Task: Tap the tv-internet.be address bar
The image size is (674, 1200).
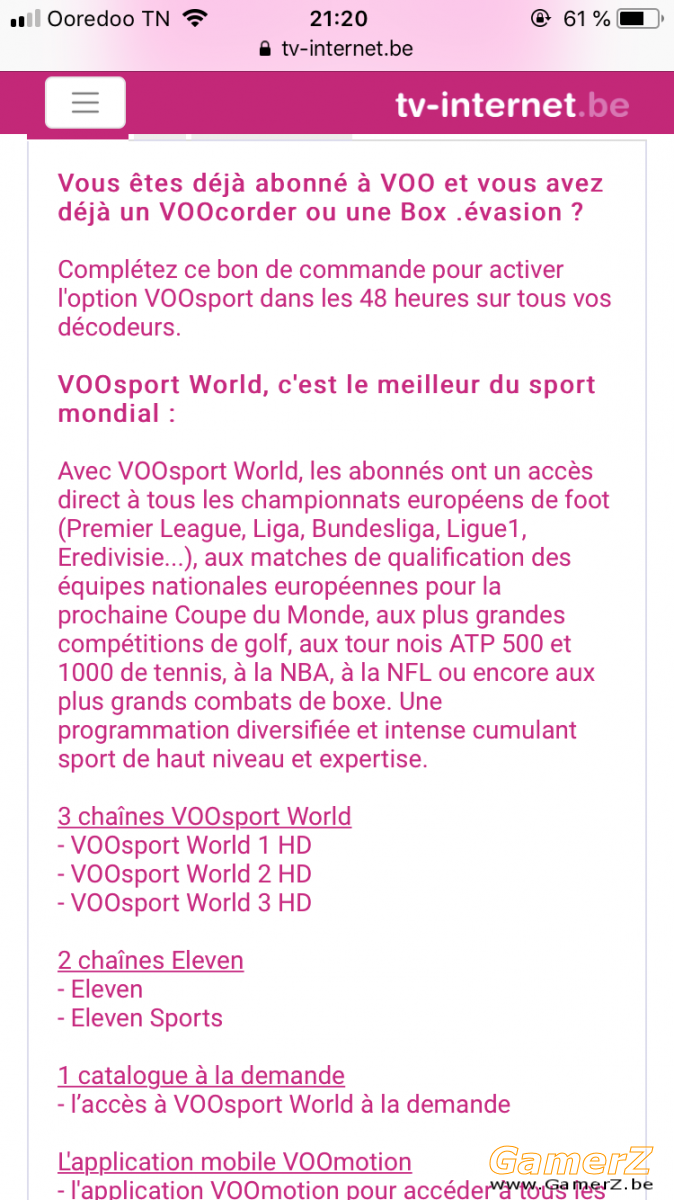Action: coord(336,48)
